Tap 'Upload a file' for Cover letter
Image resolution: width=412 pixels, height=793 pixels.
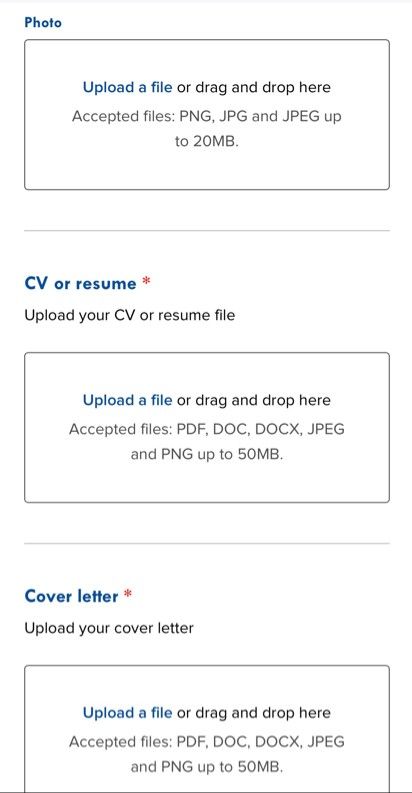click(127, 713)
